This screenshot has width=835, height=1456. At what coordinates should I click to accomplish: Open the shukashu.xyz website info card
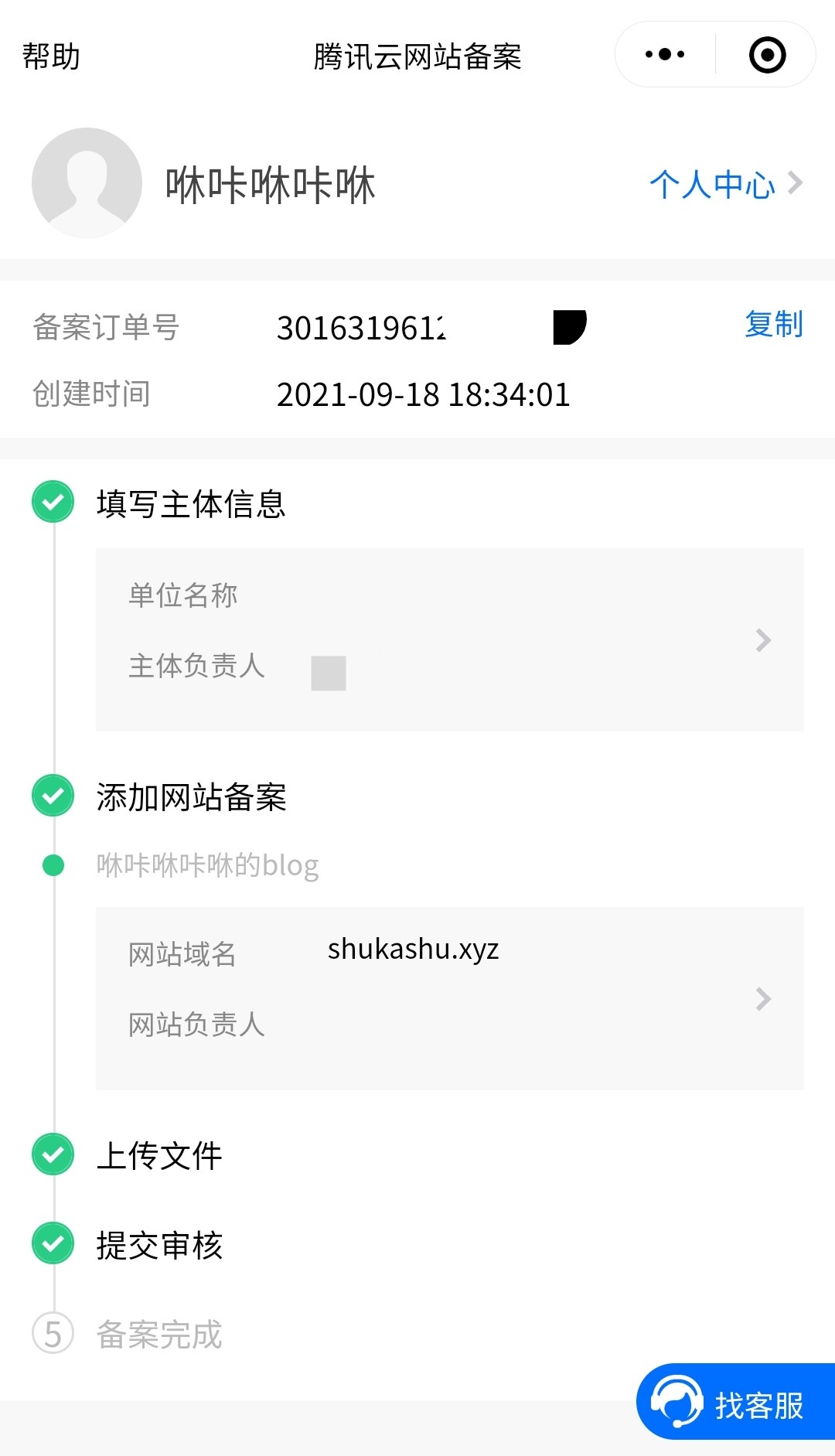tap(450, 998)
